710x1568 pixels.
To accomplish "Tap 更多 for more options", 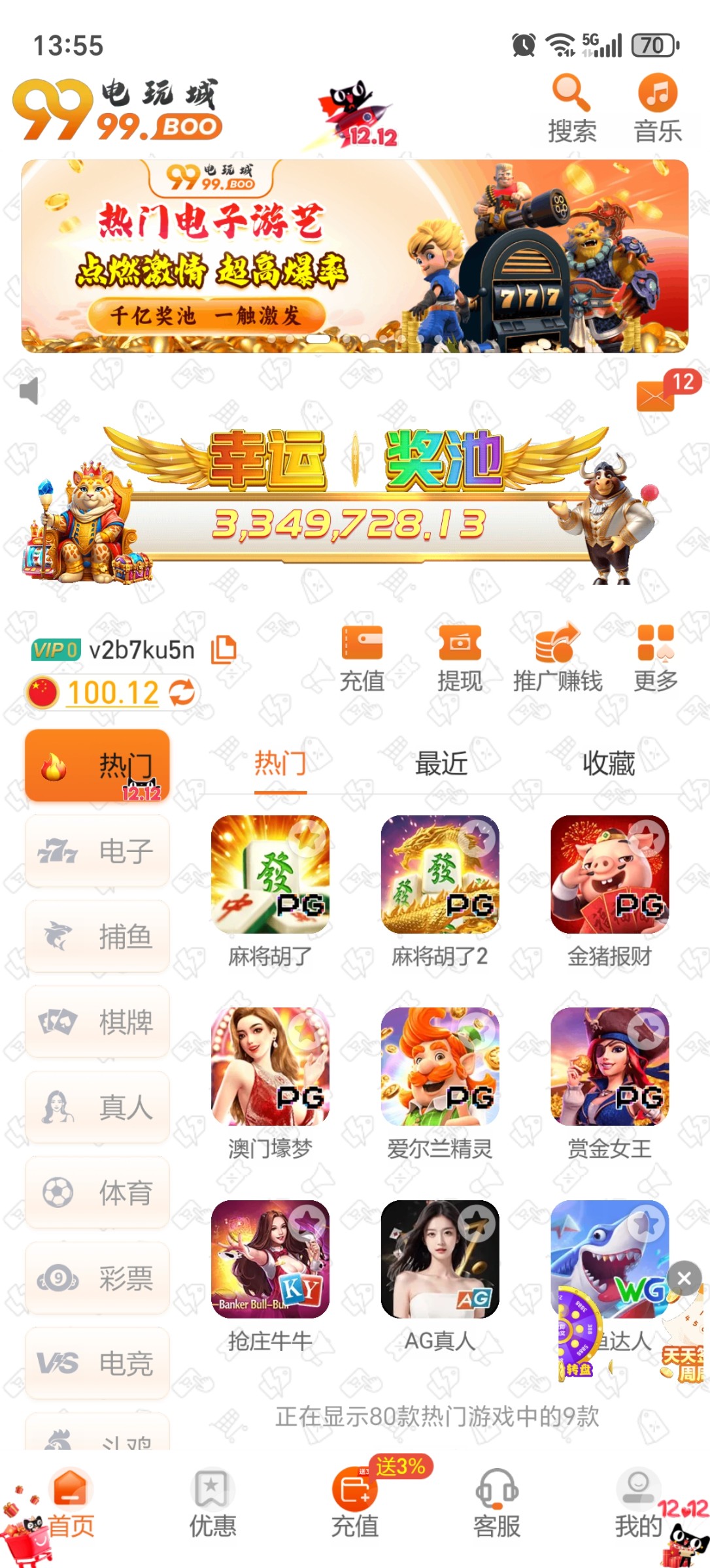I will (655, 658).
